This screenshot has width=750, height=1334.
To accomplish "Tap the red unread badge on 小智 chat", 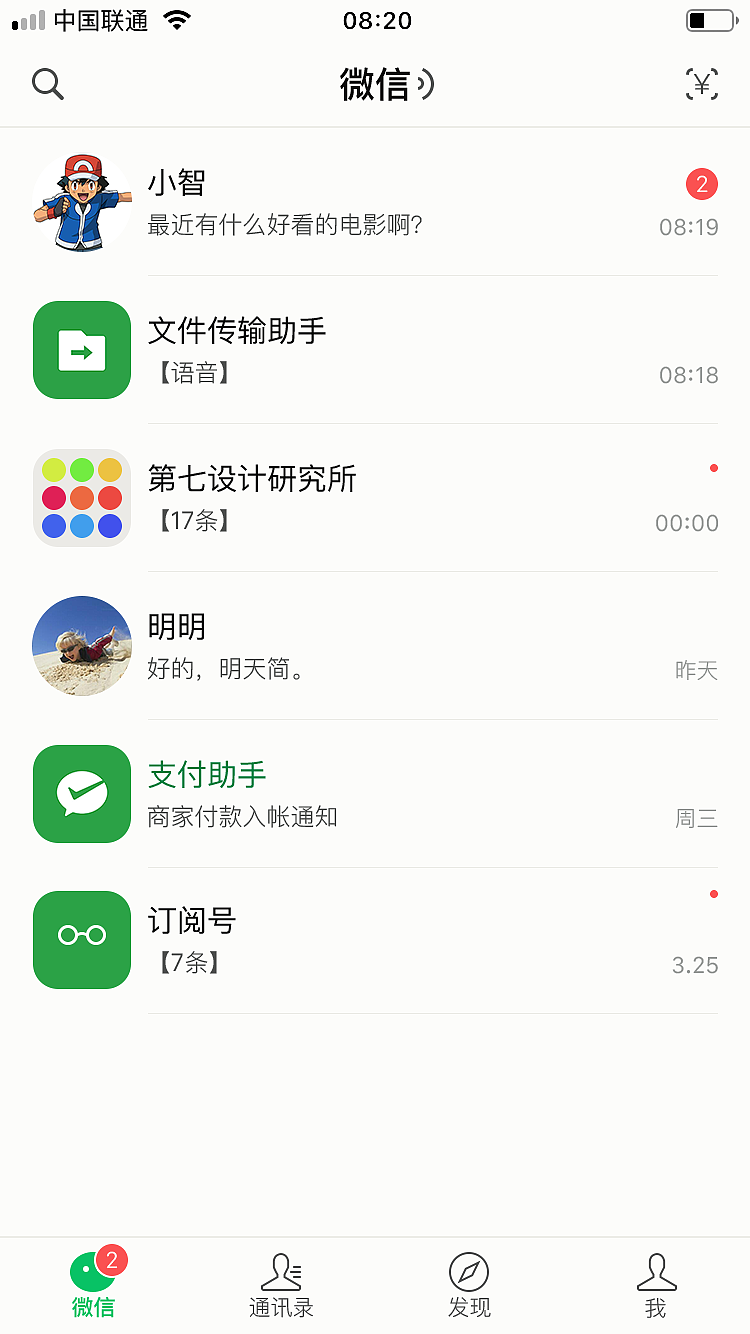I will point(702,185).
